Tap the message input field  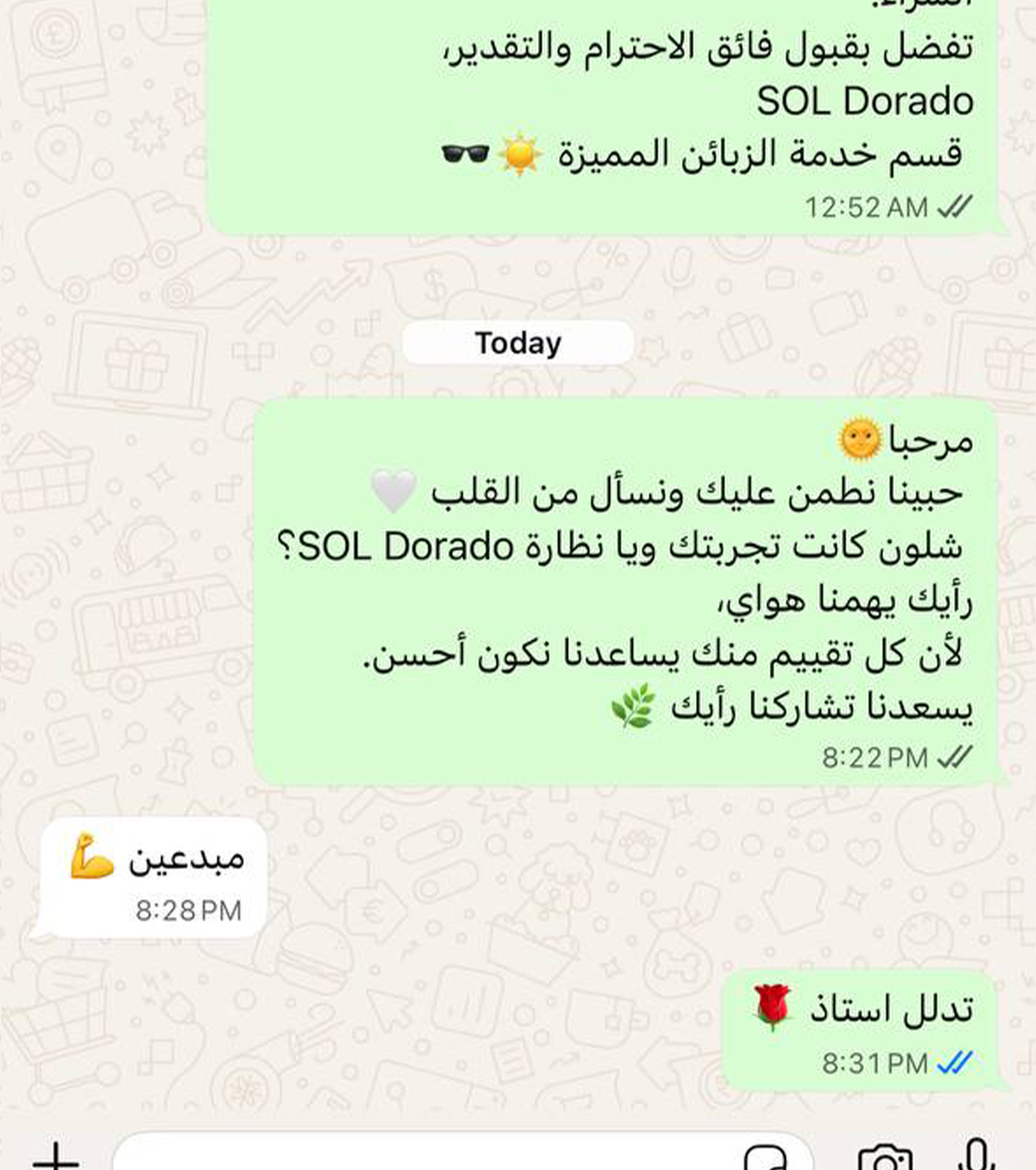tap(422, 1155)
